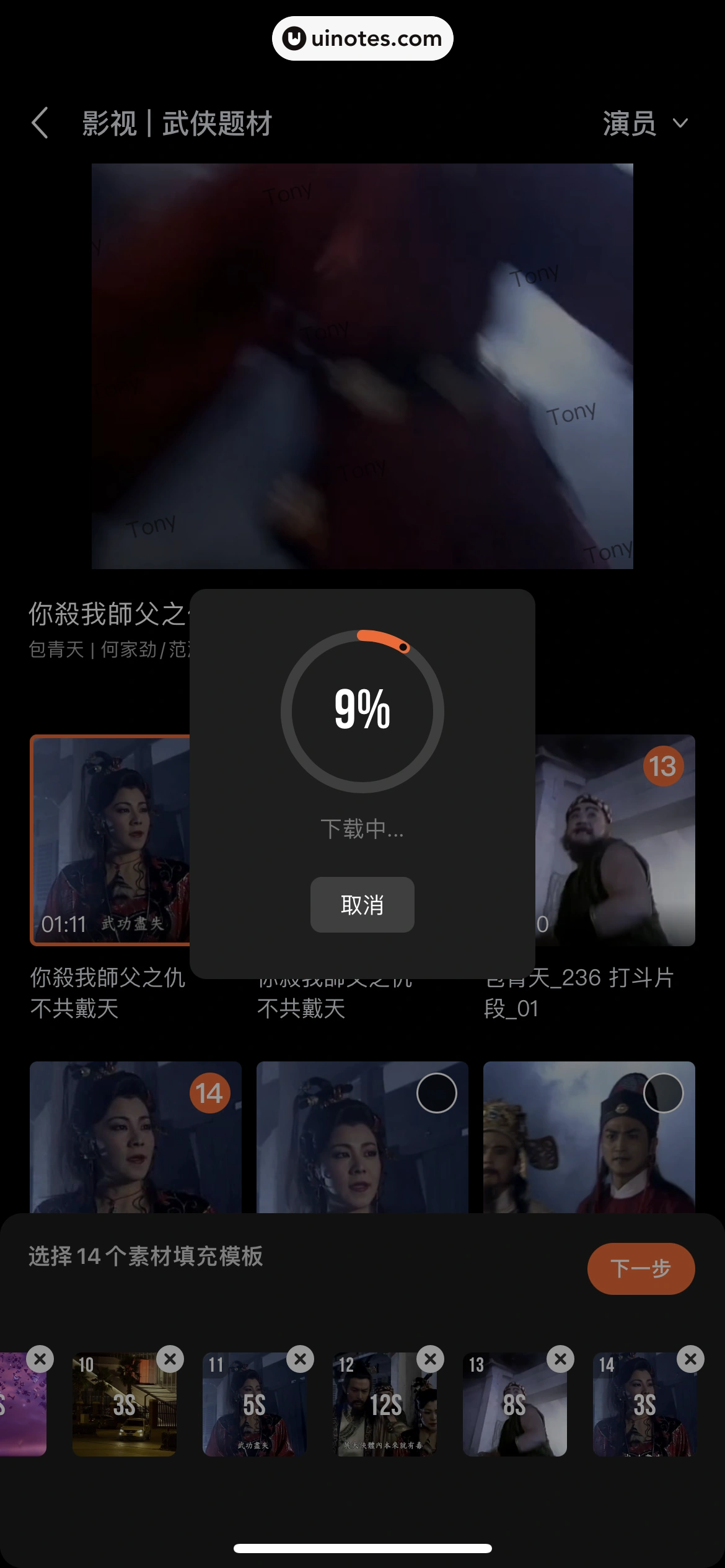Select the middle thumbnail's empty circle
This screenshot has height=1568, width=725.
[436, 1093]
